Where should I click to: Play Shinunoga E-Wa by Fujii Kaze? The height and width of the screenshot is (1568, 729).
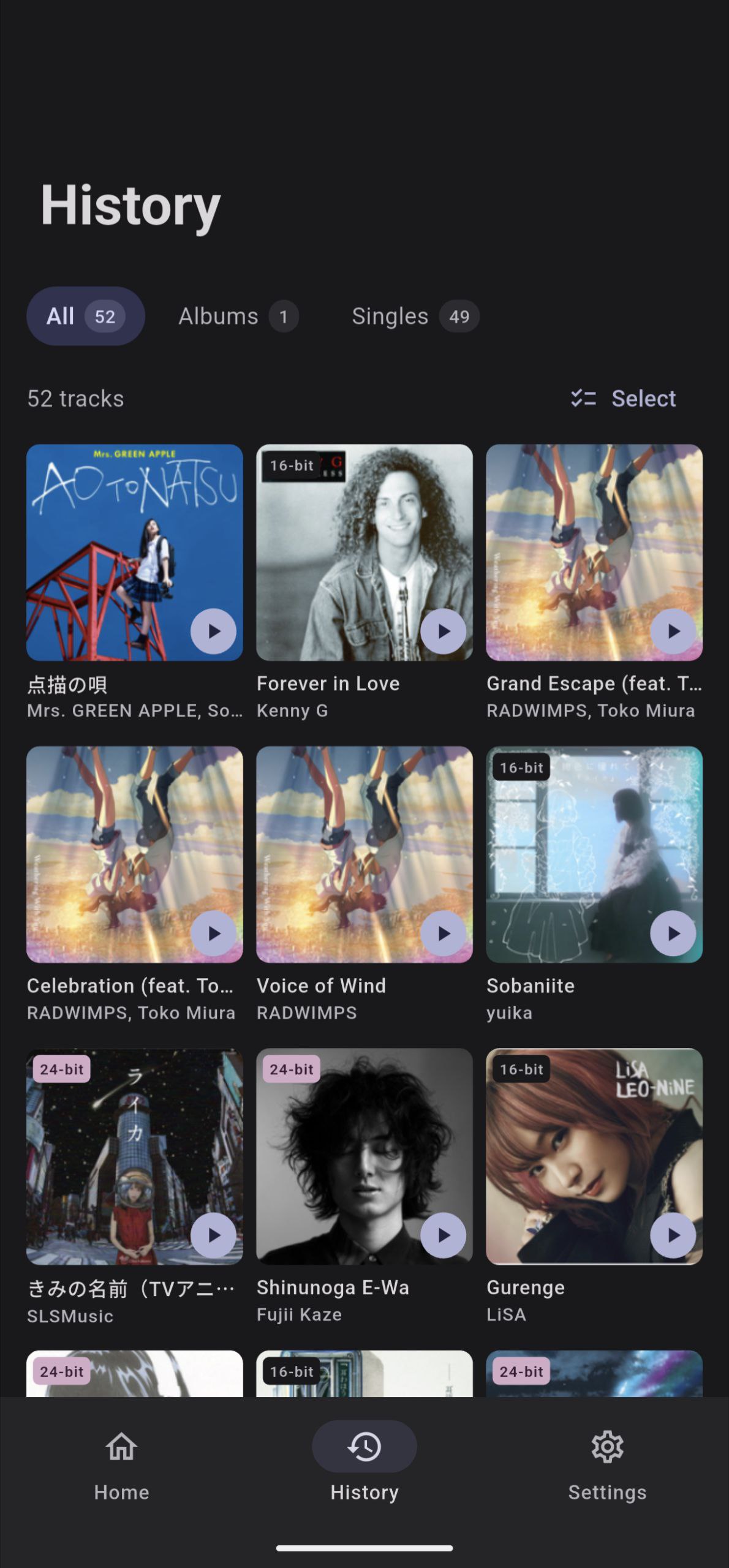coord(443,1235)
